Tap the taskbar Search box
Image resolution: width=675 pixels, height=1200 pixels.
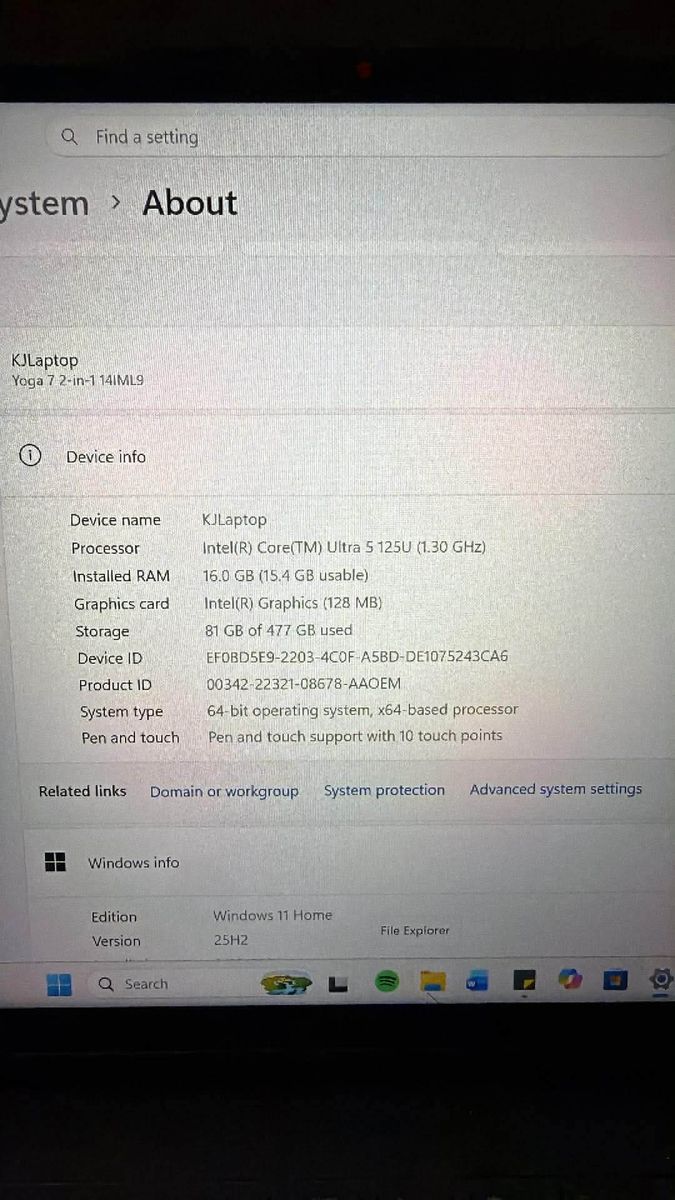click(146, 984)
